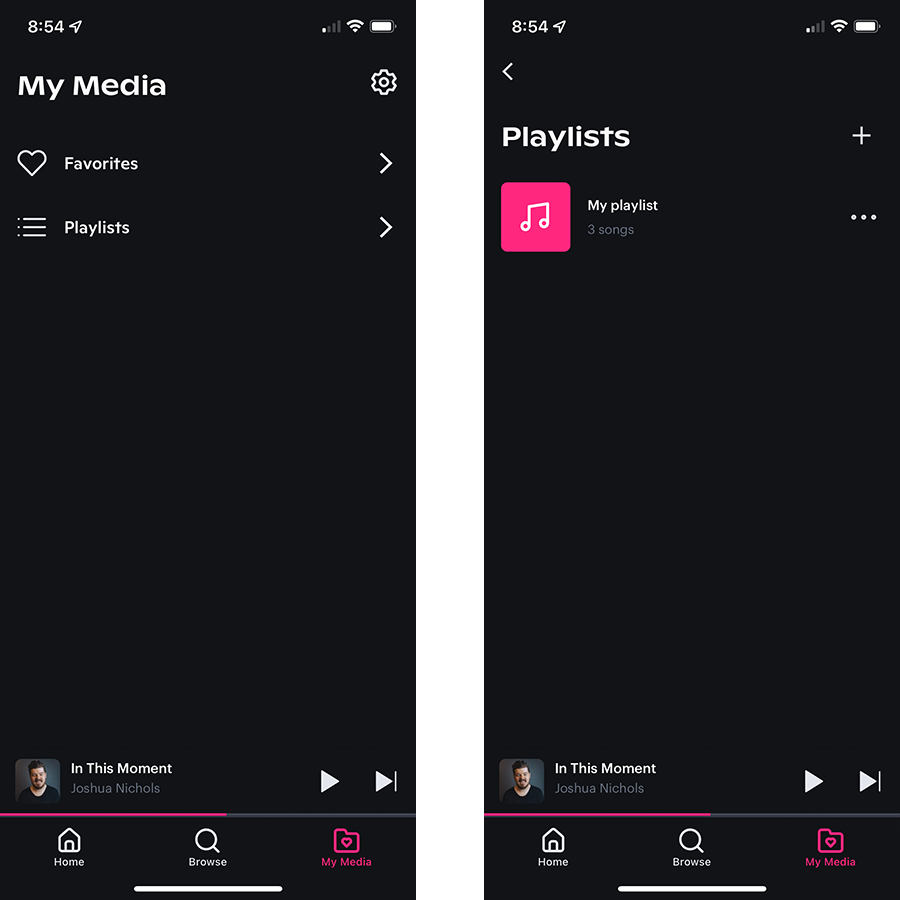This screenshot has width=900, height=900.
Task: Play In This Moment on Playlists screen
Action: click(813, 781)
